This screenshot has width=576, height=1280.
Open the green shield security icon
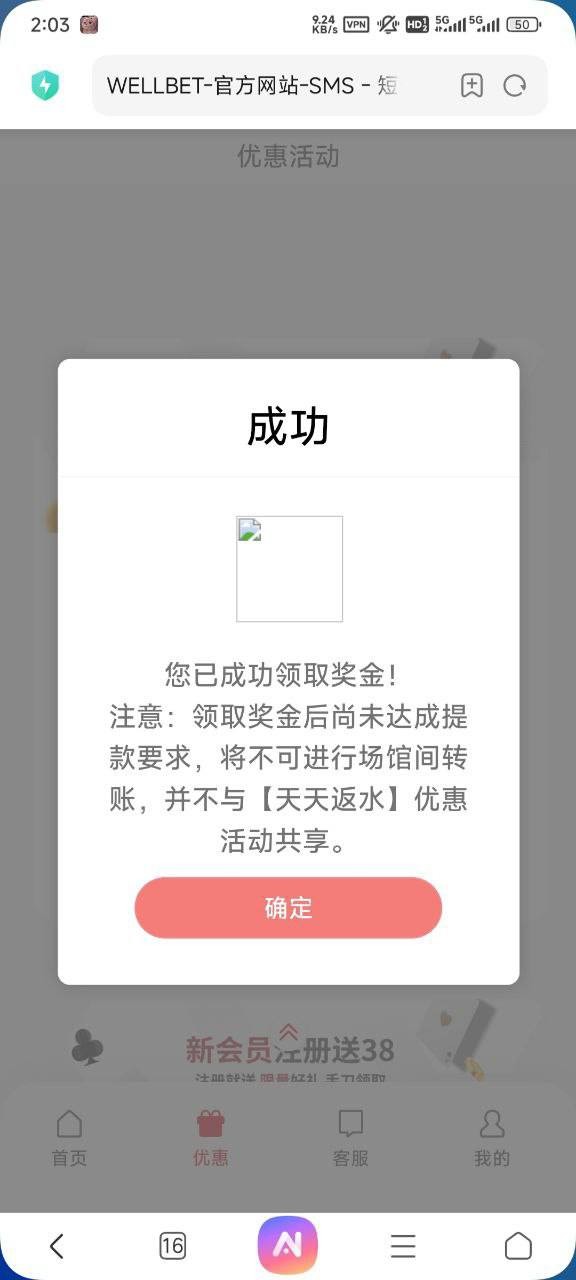44,85
